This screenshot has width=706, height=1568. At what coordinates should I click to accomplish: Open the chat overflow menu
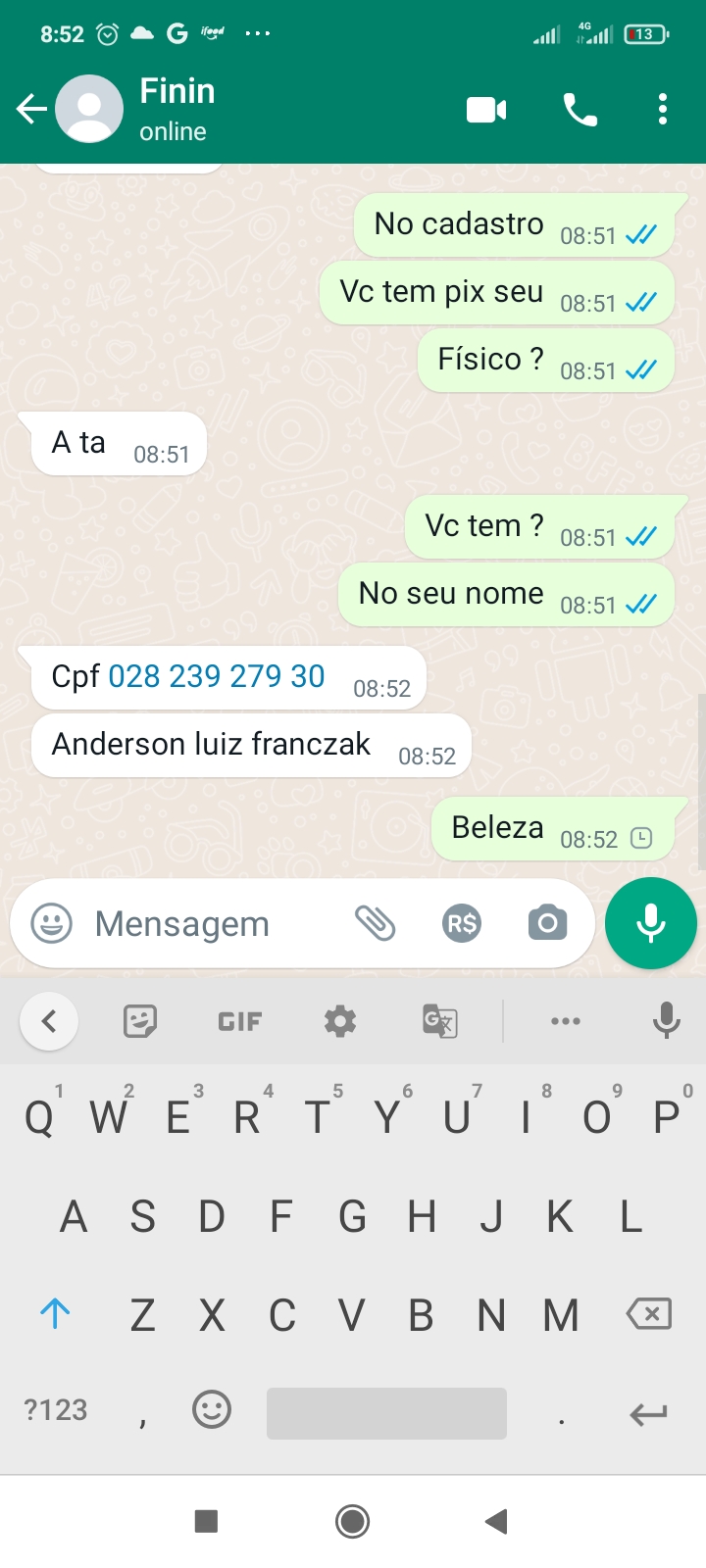click(663, 110)
